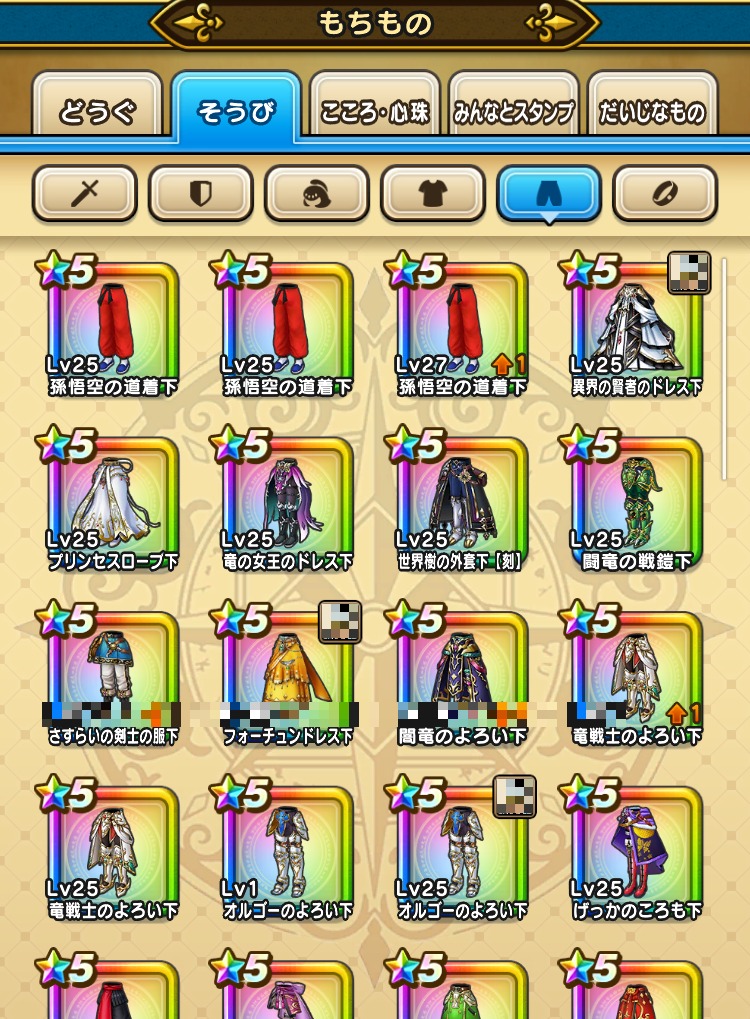Open 世界樹の外套下【刻】 equipment
The height and width of the screenshot is (1019, 750).
click(x=462, y=505)
